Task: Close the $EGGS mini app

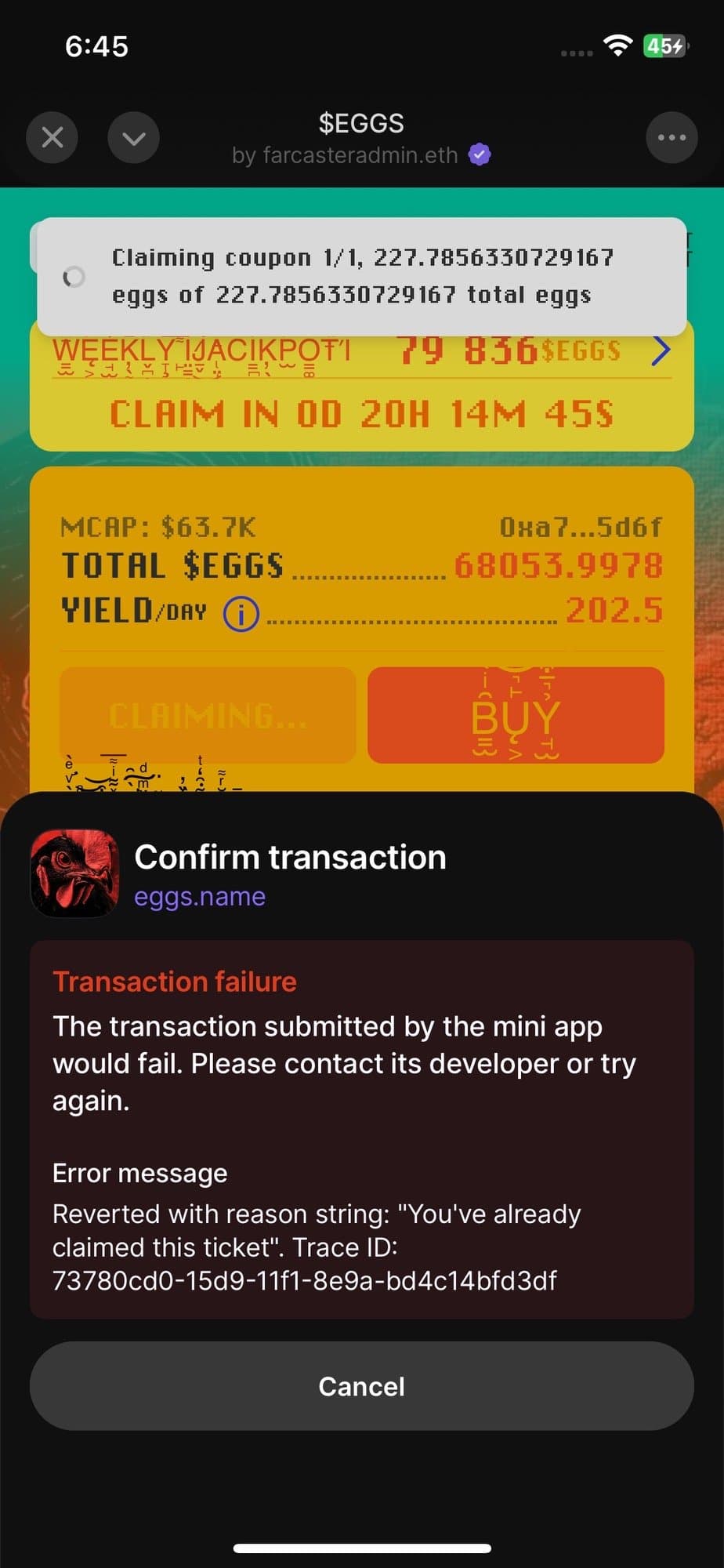Action: [x=52, y=138]
